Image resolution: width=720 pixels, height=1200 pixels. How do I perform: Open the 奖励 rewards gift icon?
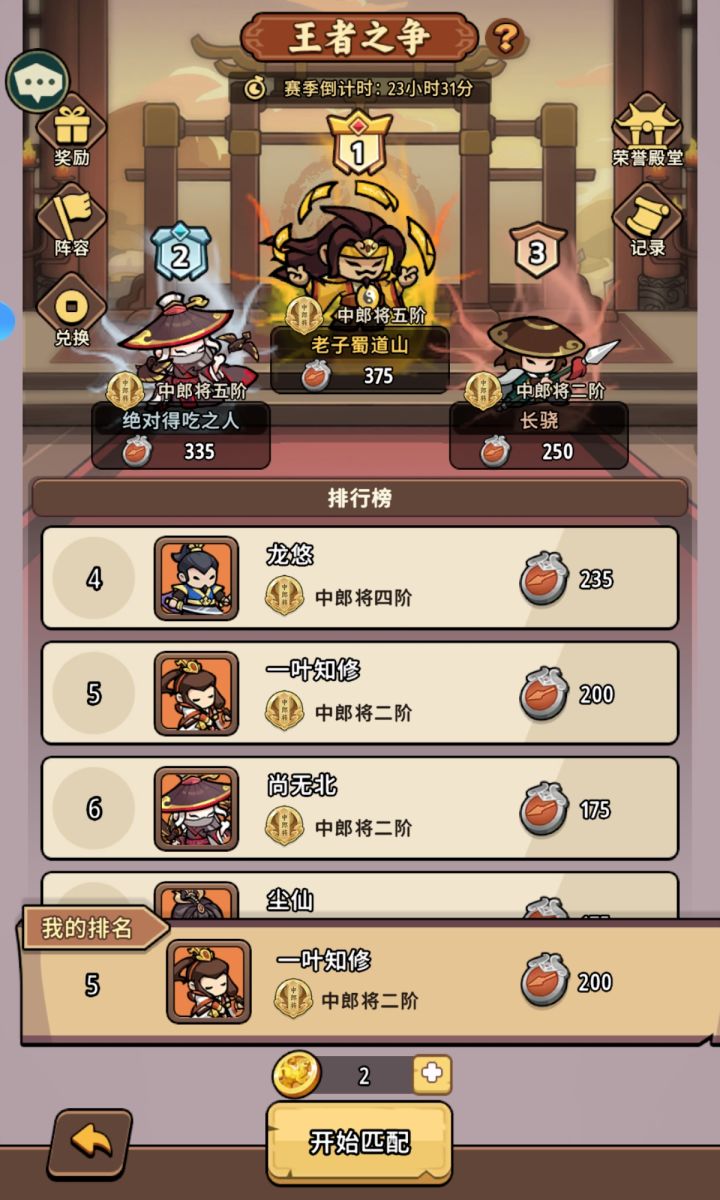pyautogui.click(x=69, y=130)
